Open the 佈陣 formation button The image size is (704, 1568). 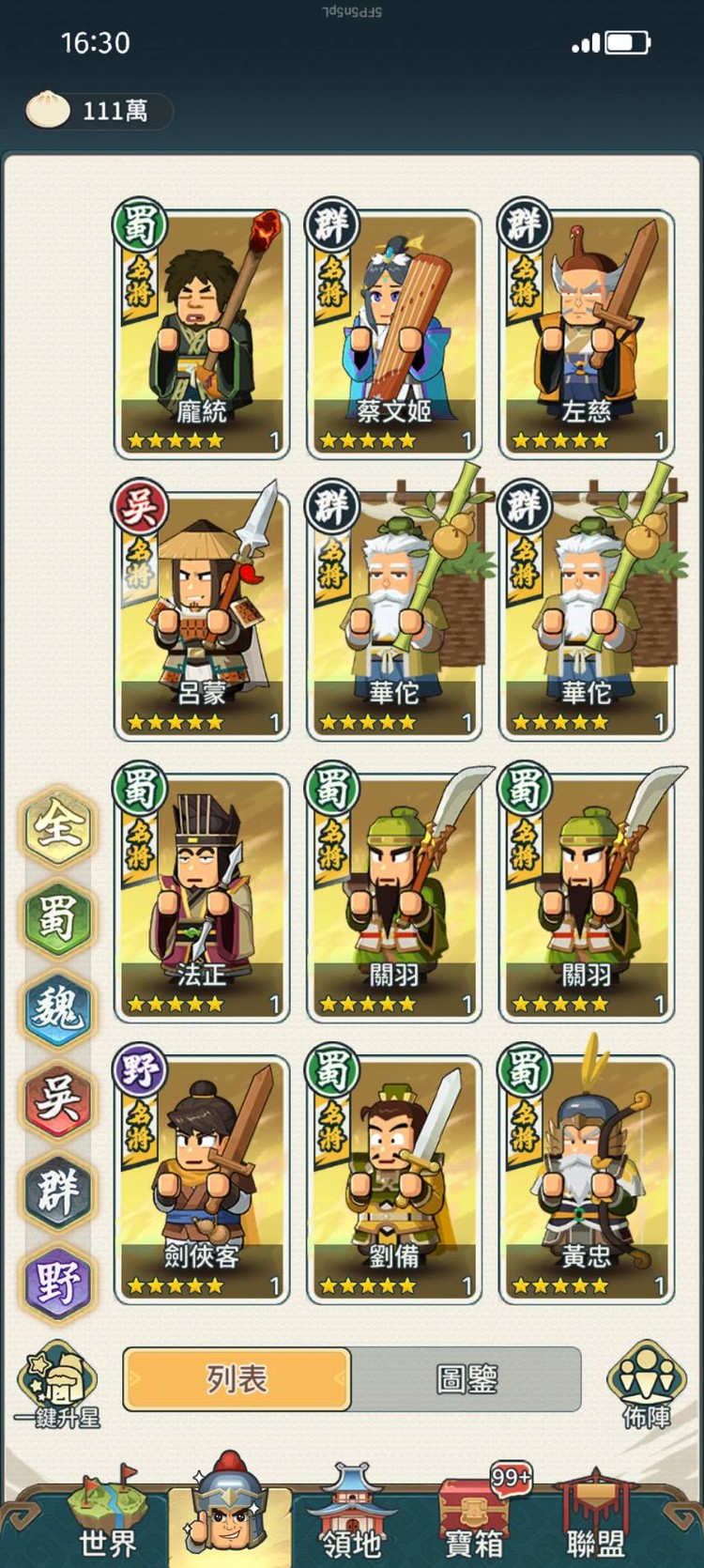[x=646, y=1386]
